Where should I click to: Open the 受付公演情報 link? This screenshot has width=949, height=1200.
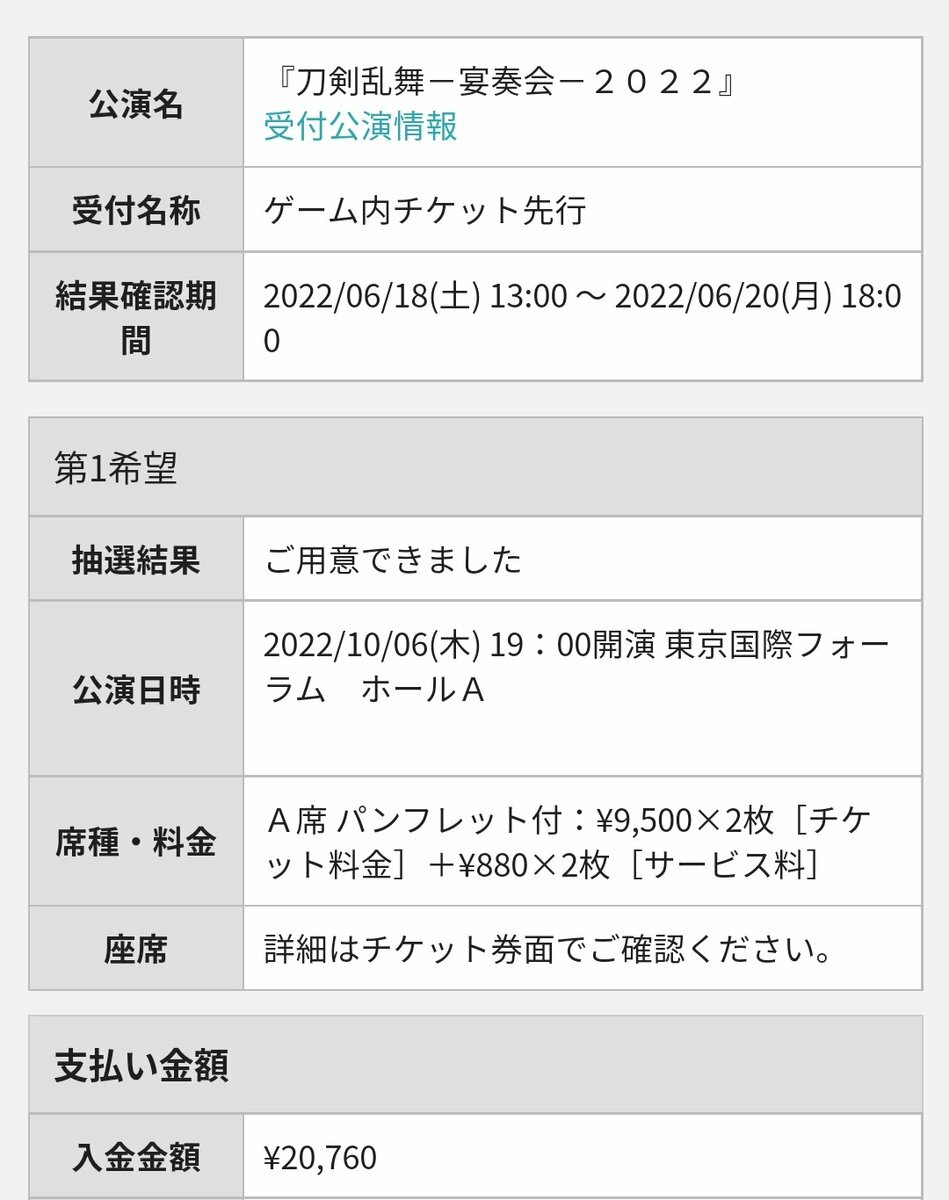click(x=360, y=127)
